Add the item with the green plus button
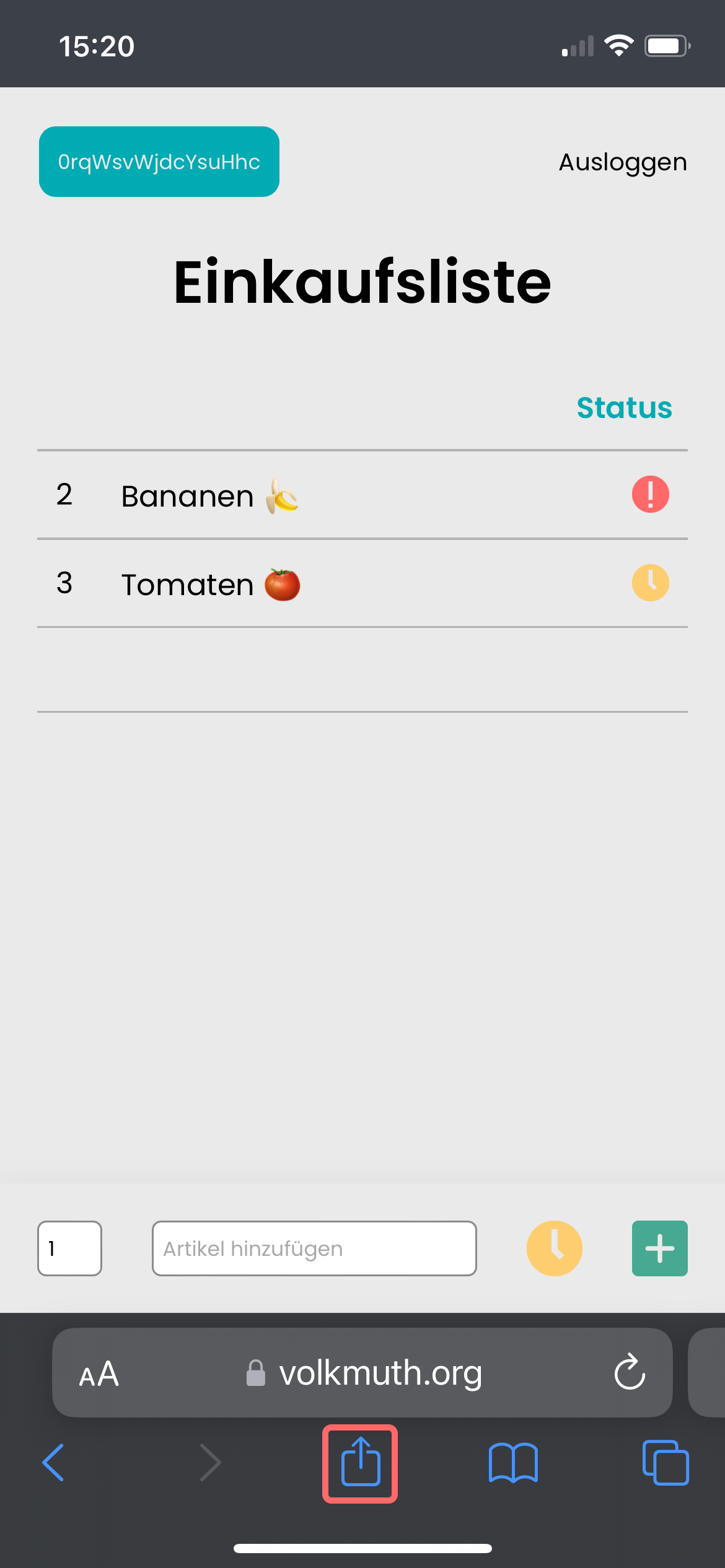Image resolution: width=725 pixels, height=1568 pixels. pyautogui.click(x=660, y=1248)
